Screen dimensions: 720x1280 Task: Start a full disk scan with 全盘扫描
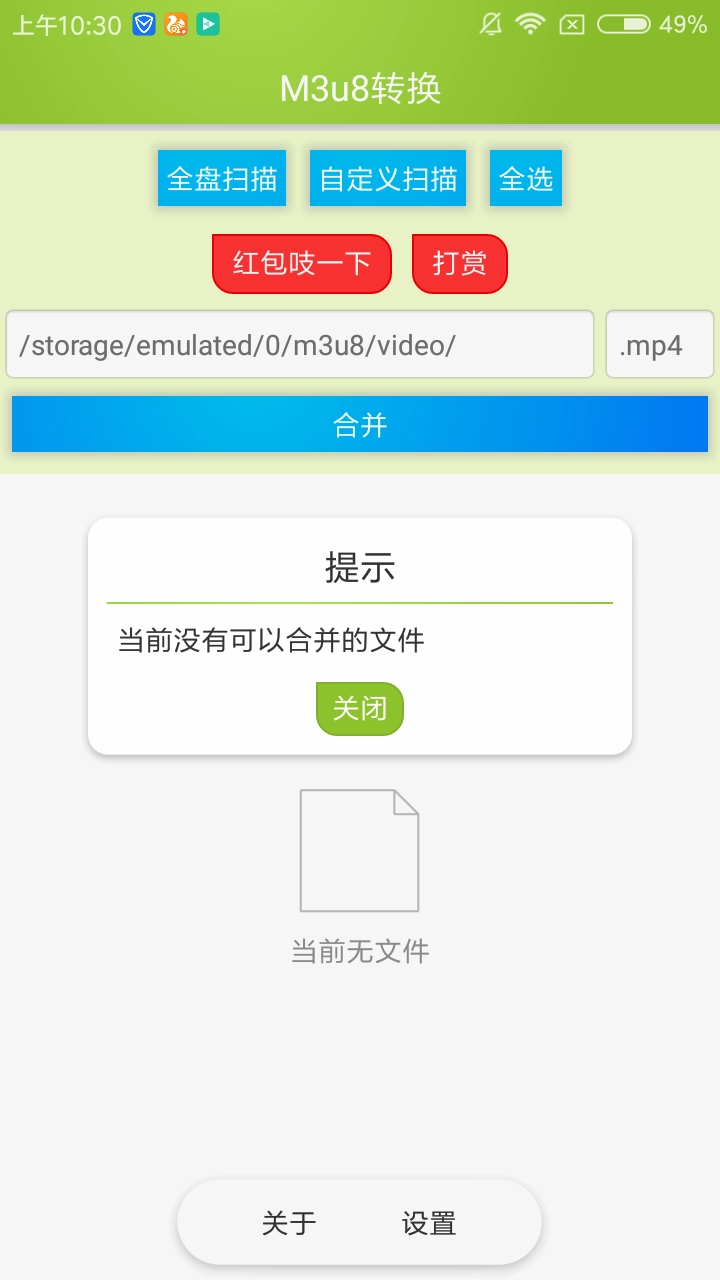pos(221,177)
